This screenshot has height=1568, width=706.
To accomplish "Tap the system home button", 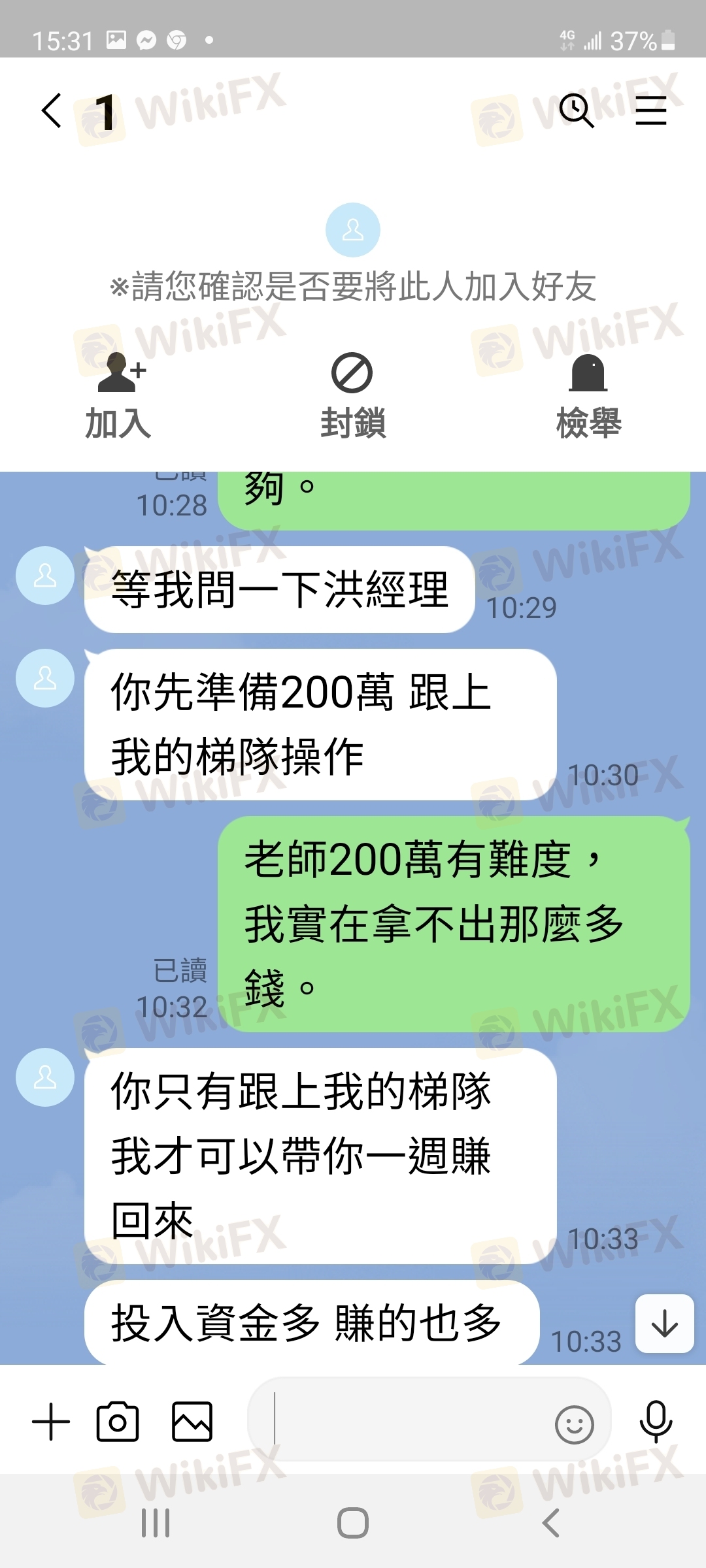I will click(353, 1523).
